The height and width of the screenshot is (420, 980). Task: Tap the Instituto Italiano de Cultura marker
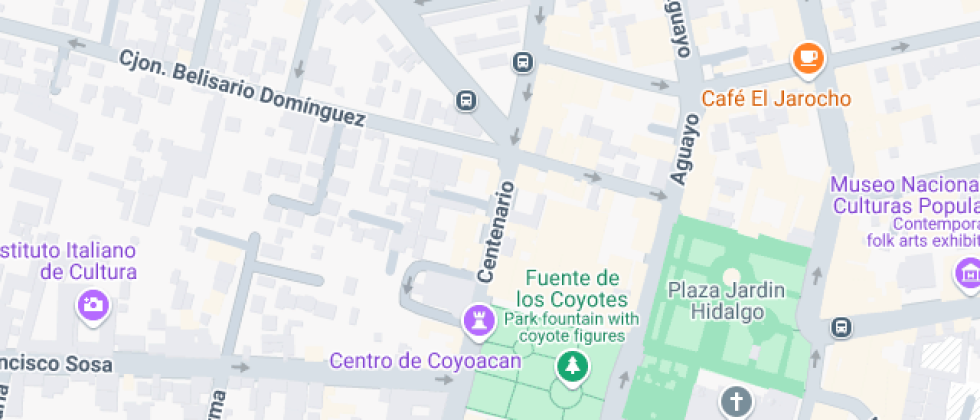pyautogui.click(x=95, y=306)
